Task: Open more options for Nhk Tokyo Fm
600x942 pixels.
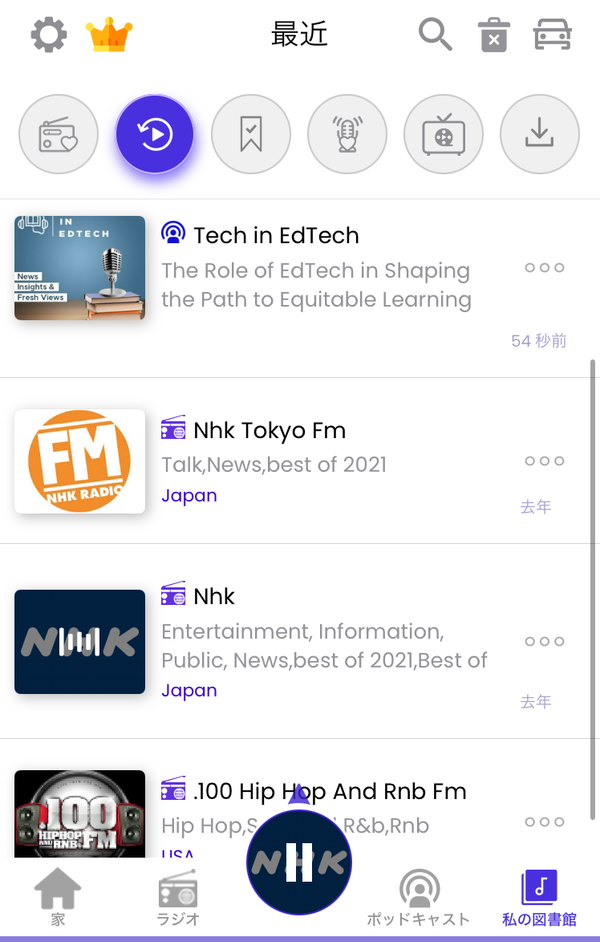Action: pyautogui.click(x=544, y=461)
